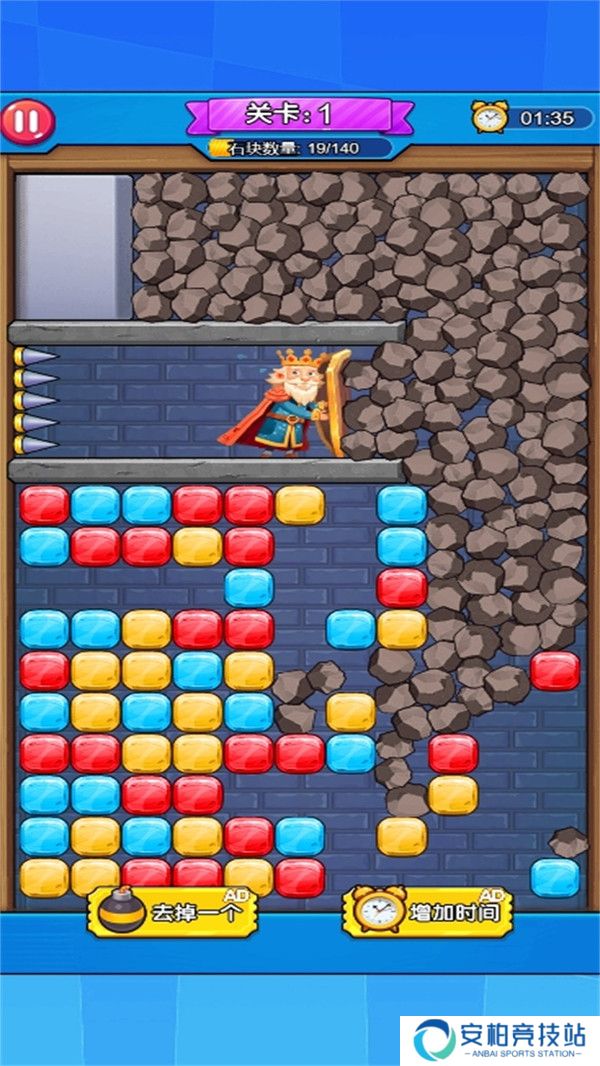The width and height of the screenshot is (600, 1066).
Task: Pop the lone blue block under the small rock
Action: [555, 877]
